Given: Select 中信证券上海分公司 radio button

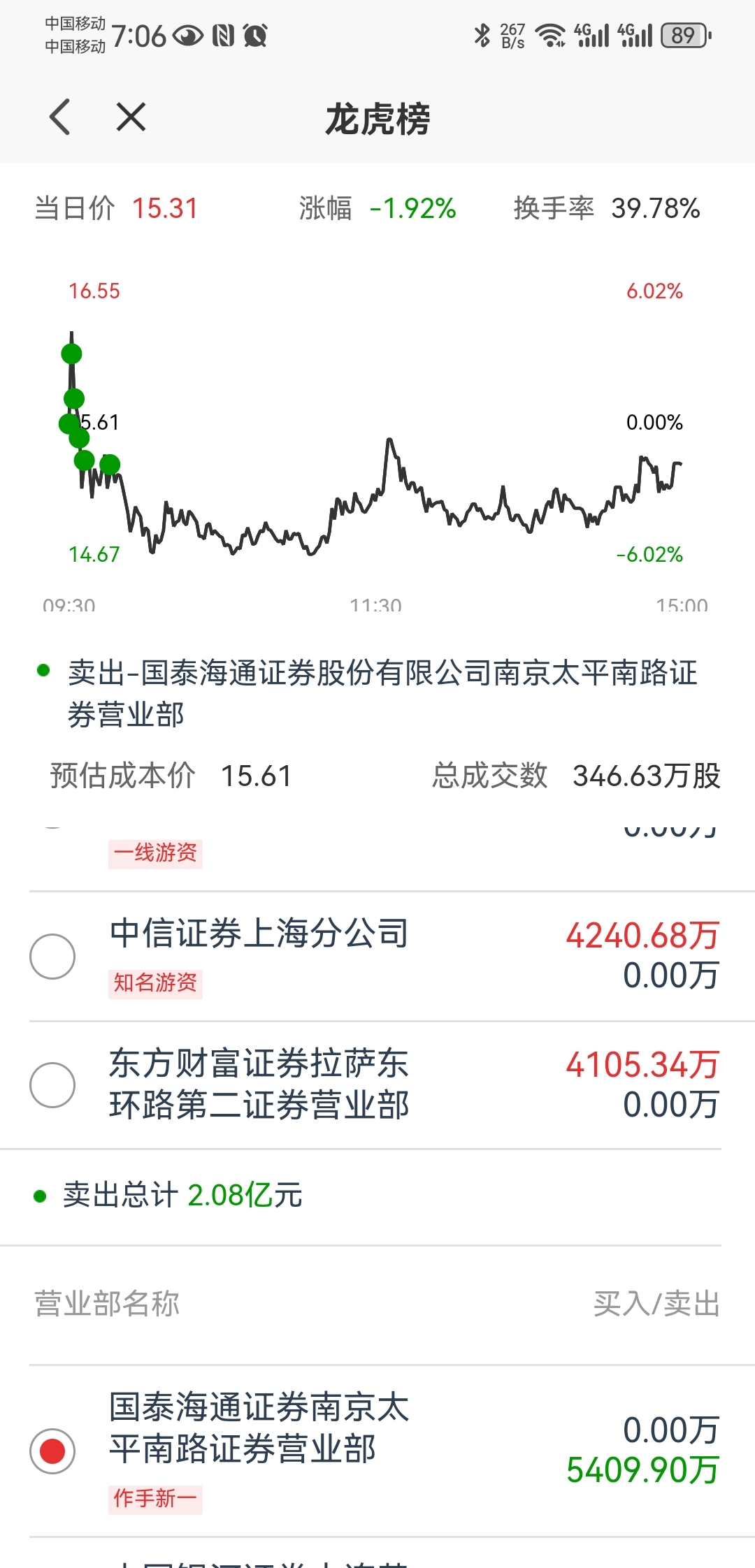Looking at the screenshot, I should point(52,956).
